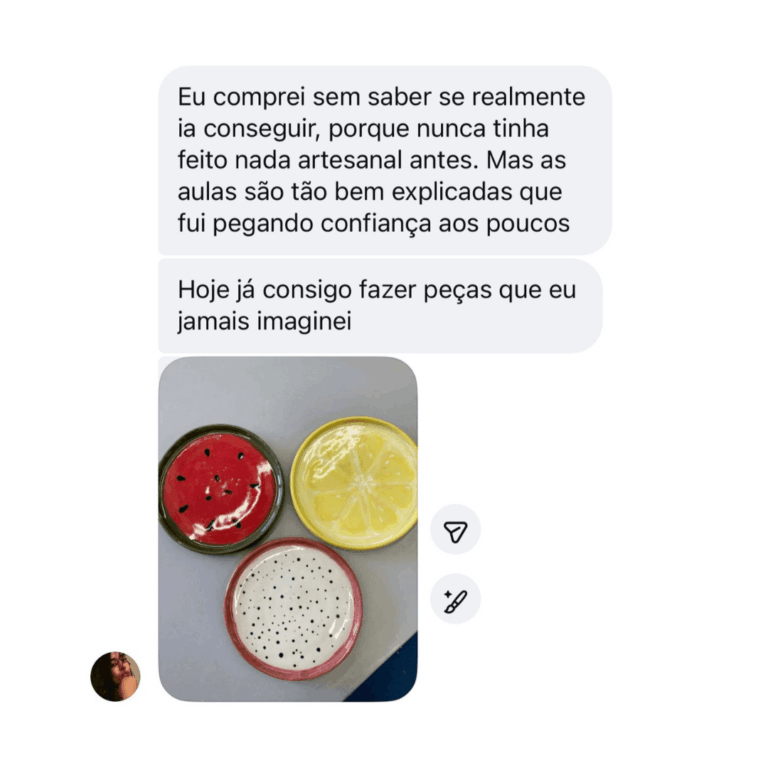Open the sender's profile picture
Image resolution: width=768 pixels, height=768 pixels.
click(115, 676)
